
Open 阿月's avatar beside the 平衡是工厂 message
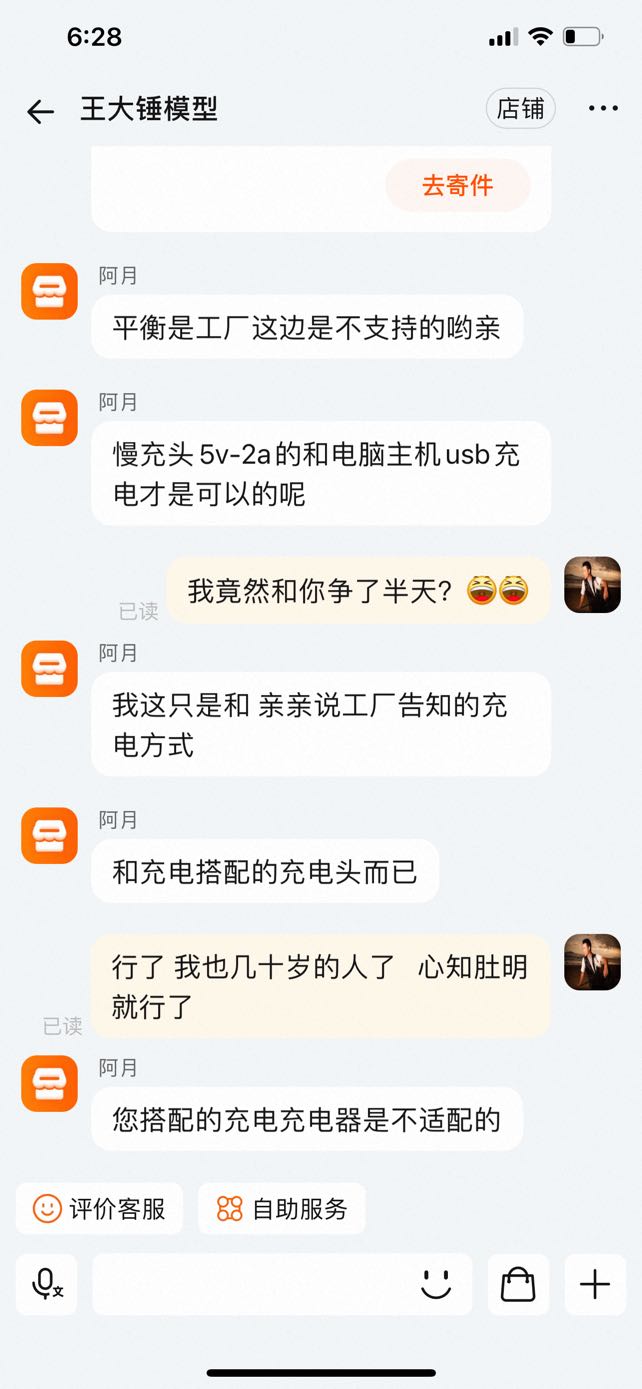(49, 291)
